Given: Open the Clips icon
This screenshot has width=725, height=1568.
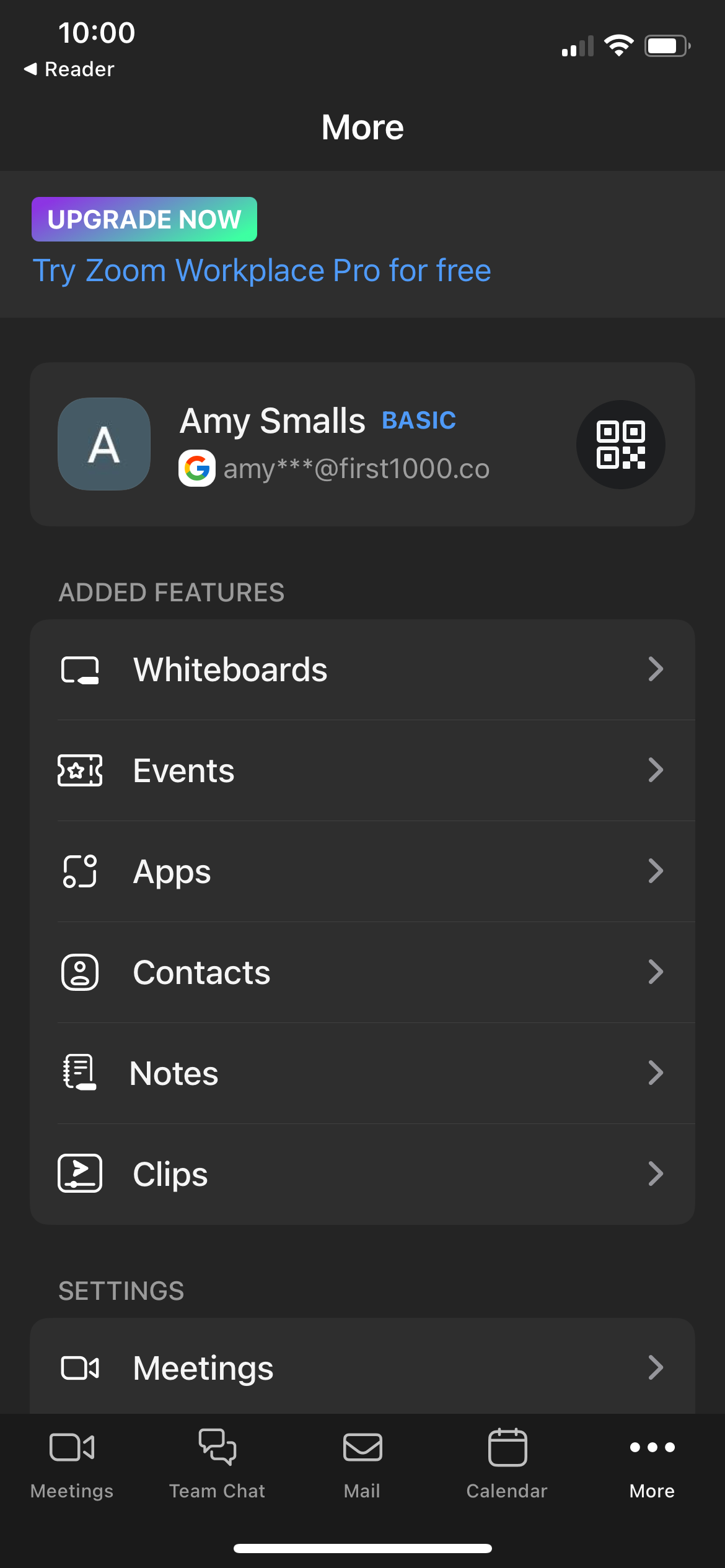Looking at the screenshot, I should point(80,1172).
